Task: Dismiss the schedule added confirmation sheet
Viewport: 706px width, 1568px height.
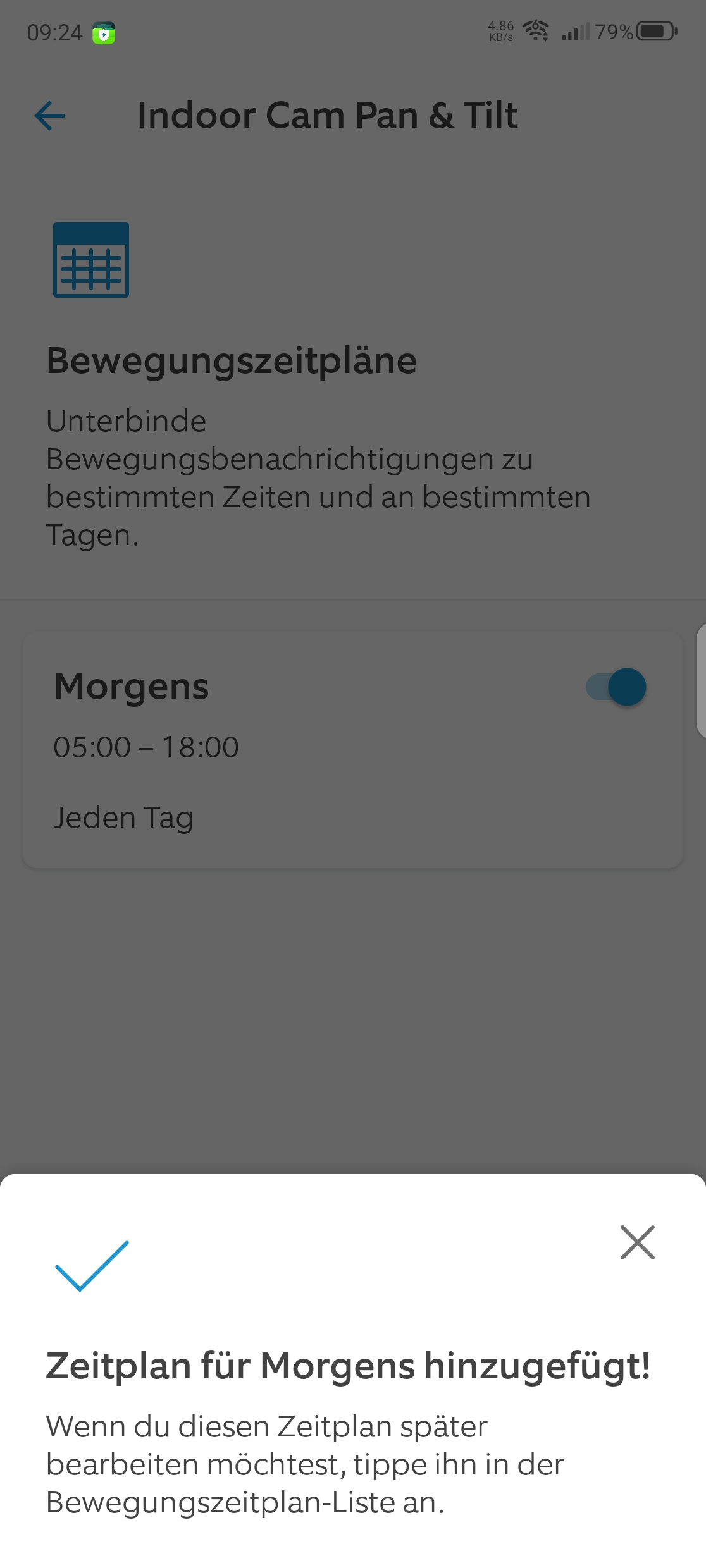Action: coord(637,1242)
